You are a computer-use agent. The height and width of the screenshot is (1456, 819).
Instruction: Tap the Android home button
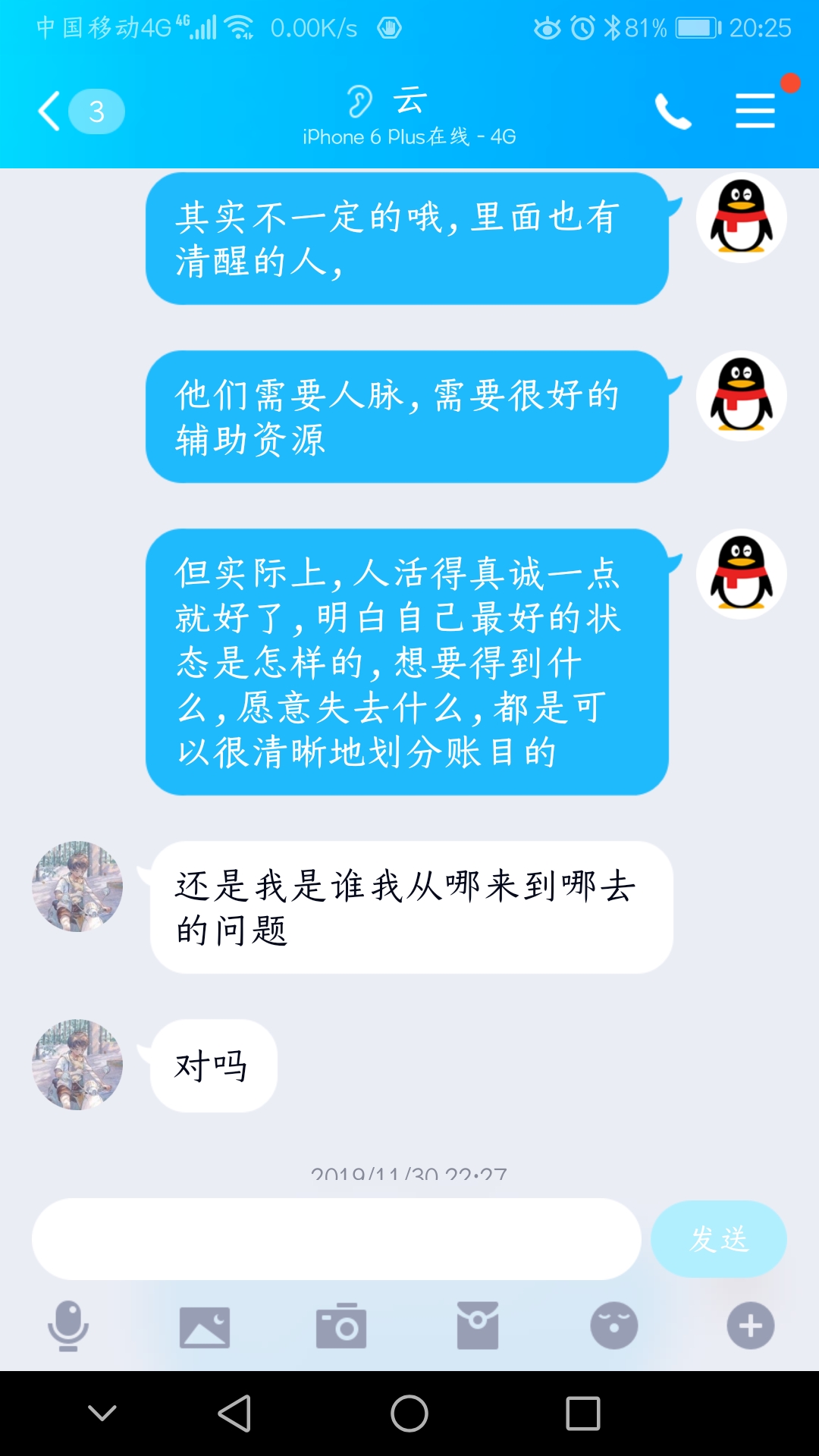coord(409,1414)
